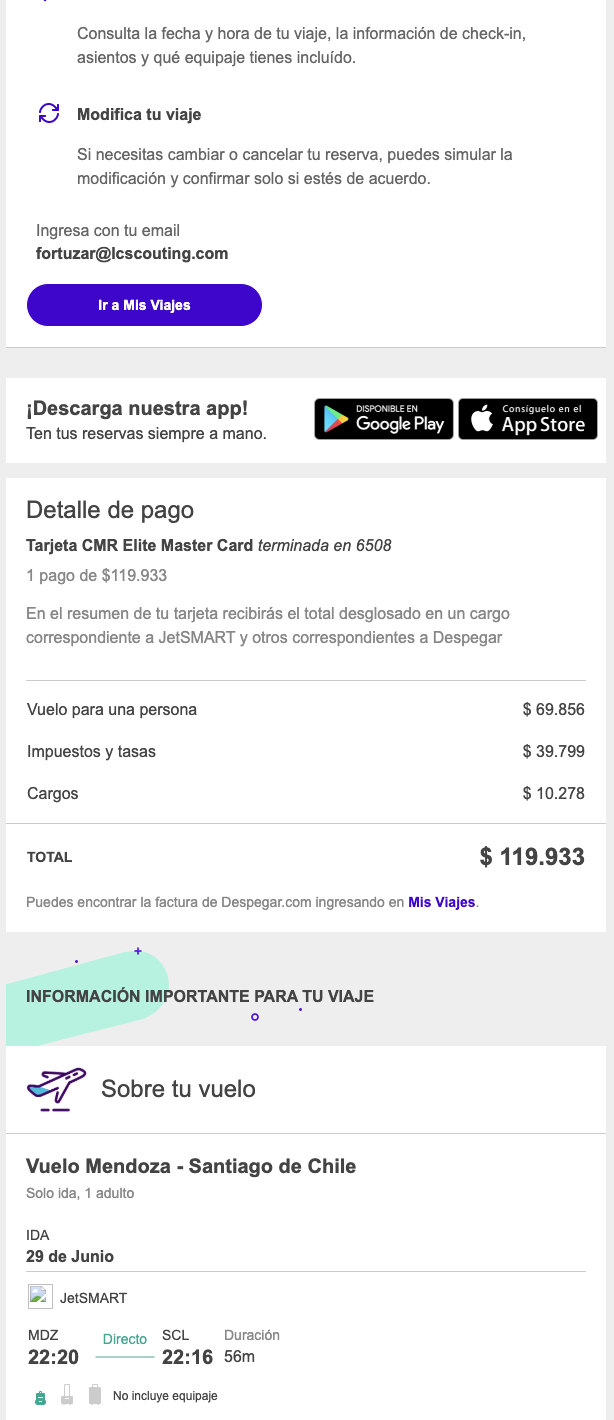The width and height of the screenshot is (614, 1420).
Task: Open the App Store download badge
Action: pyautogui.click(x=528, y=419)
